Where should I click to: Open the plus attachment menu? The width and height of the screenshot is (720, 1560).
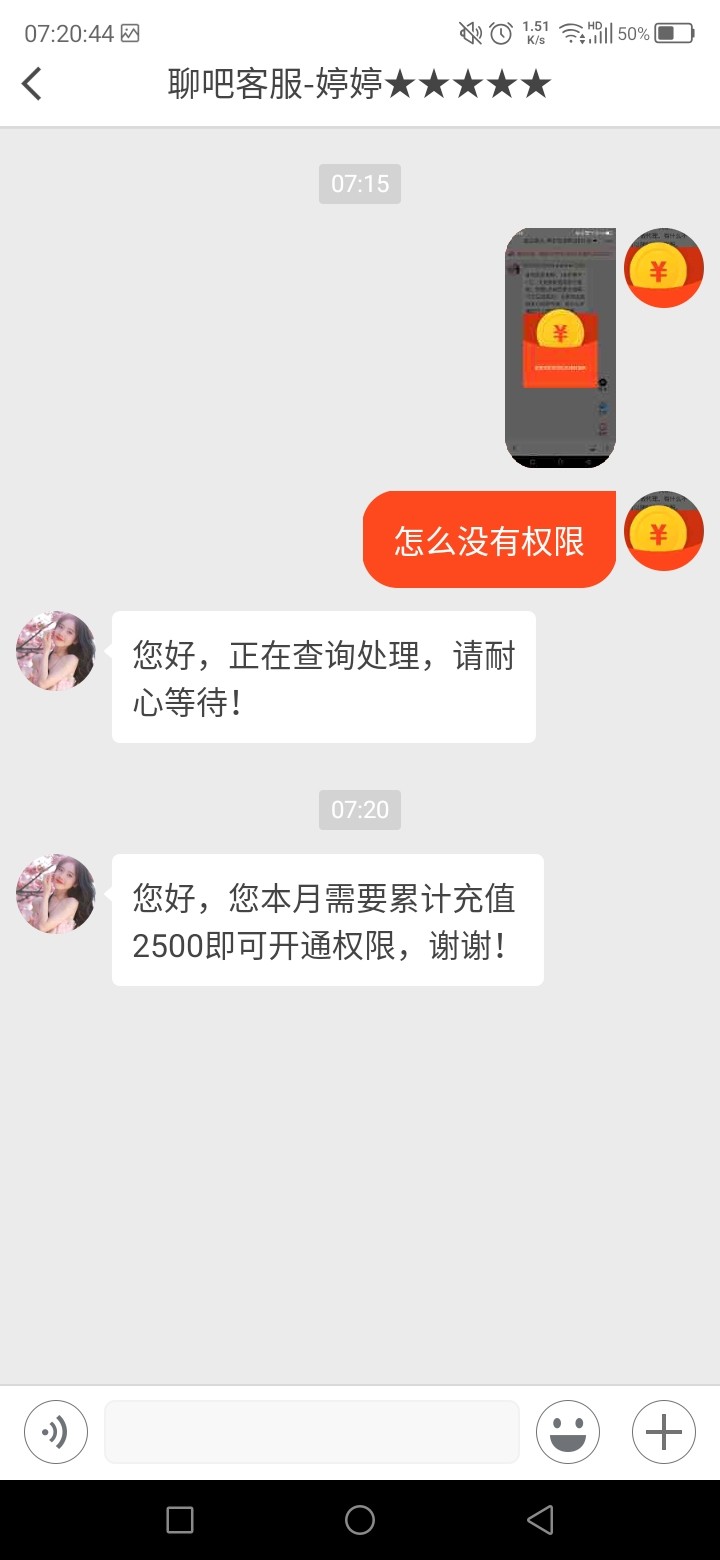(664, 1432)
